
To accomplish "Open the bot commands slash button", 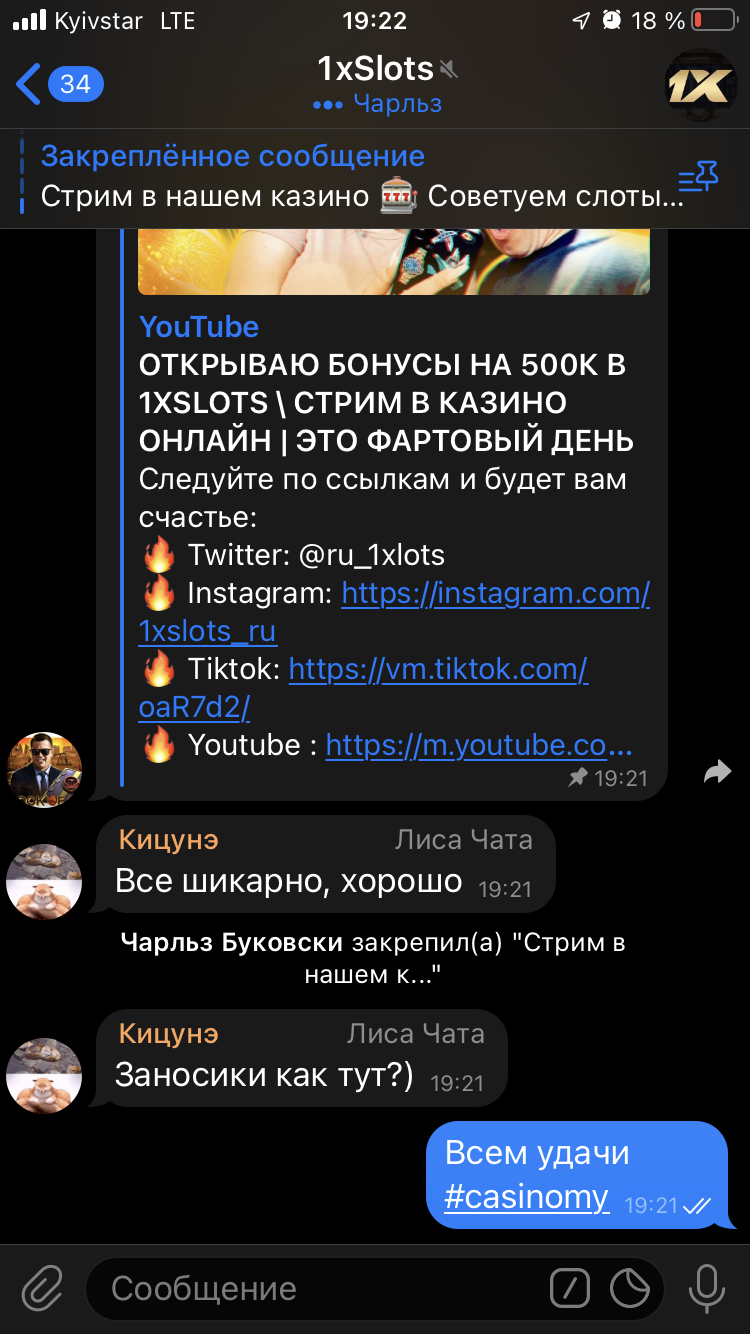I will point(571,1288).
